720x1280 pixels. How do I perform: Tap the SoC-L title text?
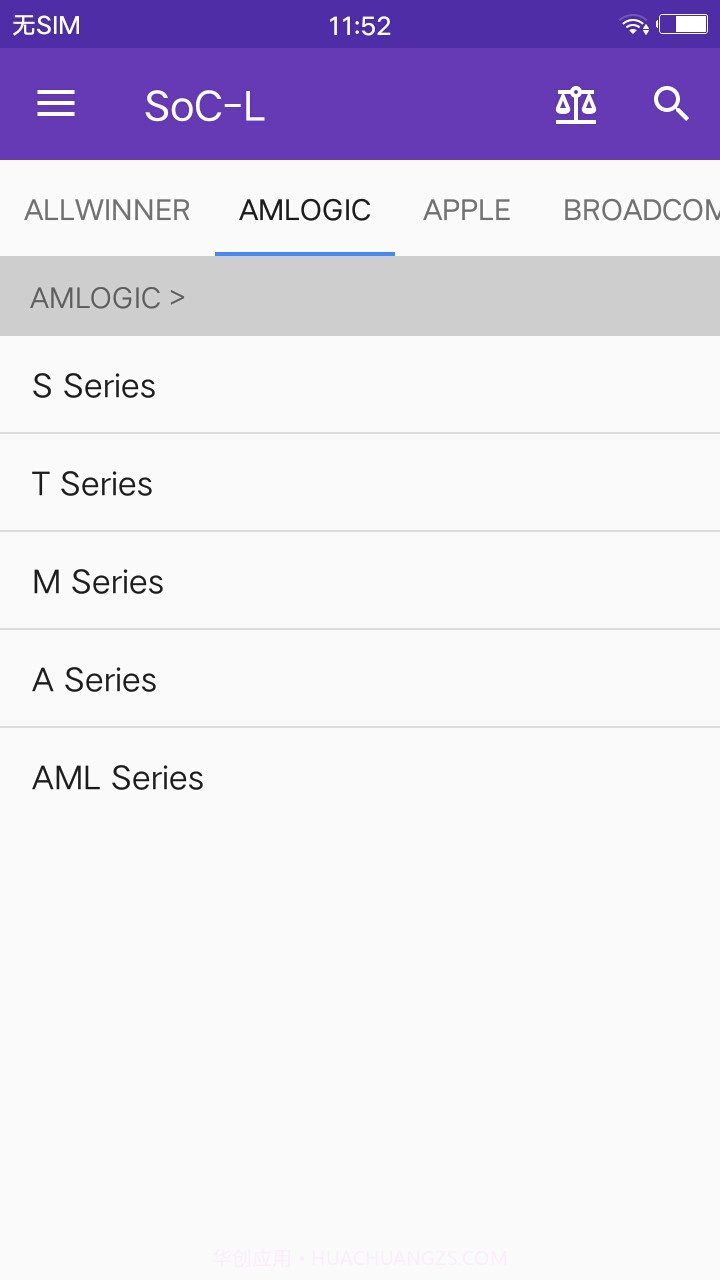pos(204,104)
